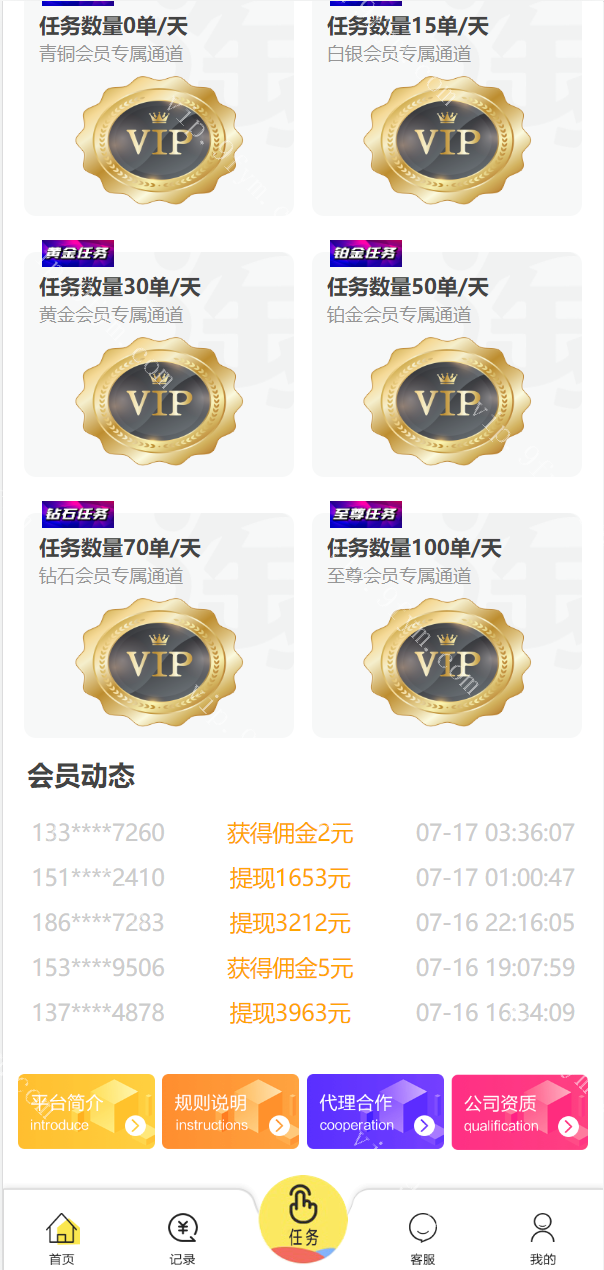This screenshot has height=1270, width=604.
Task: Open the 至尊会员专属通道 task card
Action: pos(447,626)
